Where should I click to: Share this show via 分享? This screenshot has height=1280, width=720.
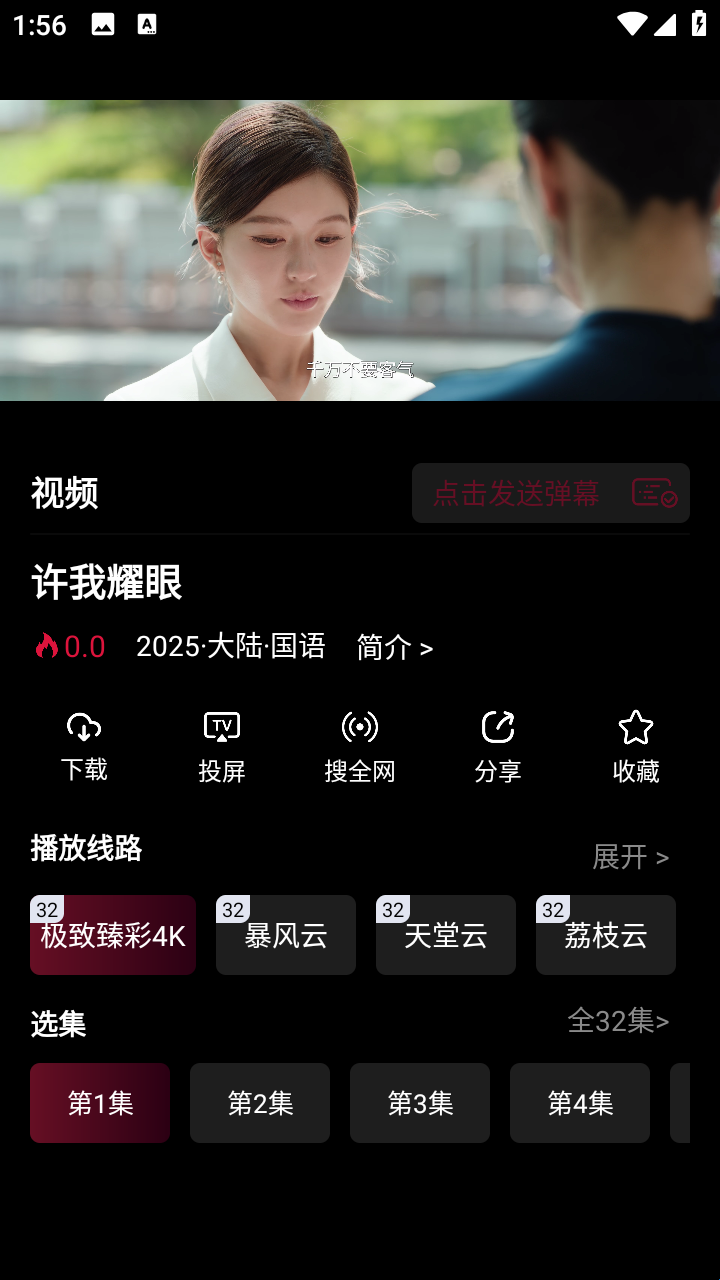tap(498, 746)
